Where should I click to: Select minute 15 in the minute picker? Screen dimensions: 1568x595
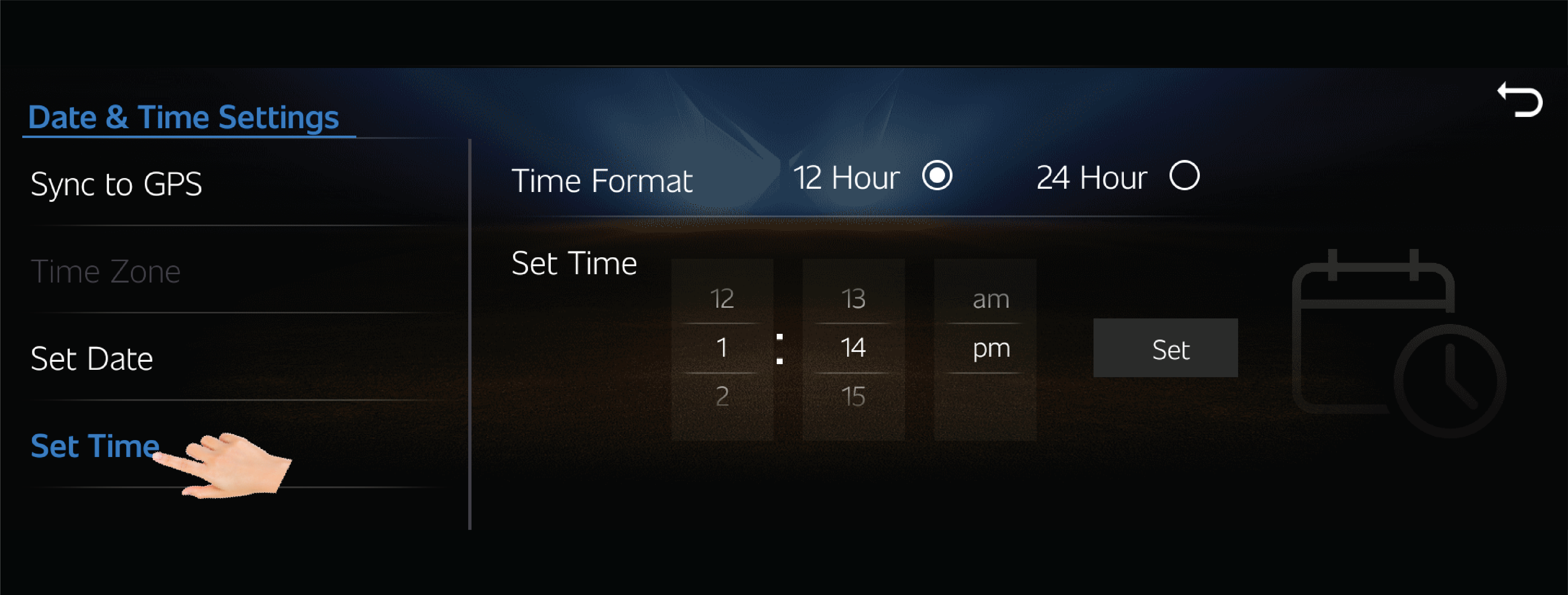[x=853, y=397]
